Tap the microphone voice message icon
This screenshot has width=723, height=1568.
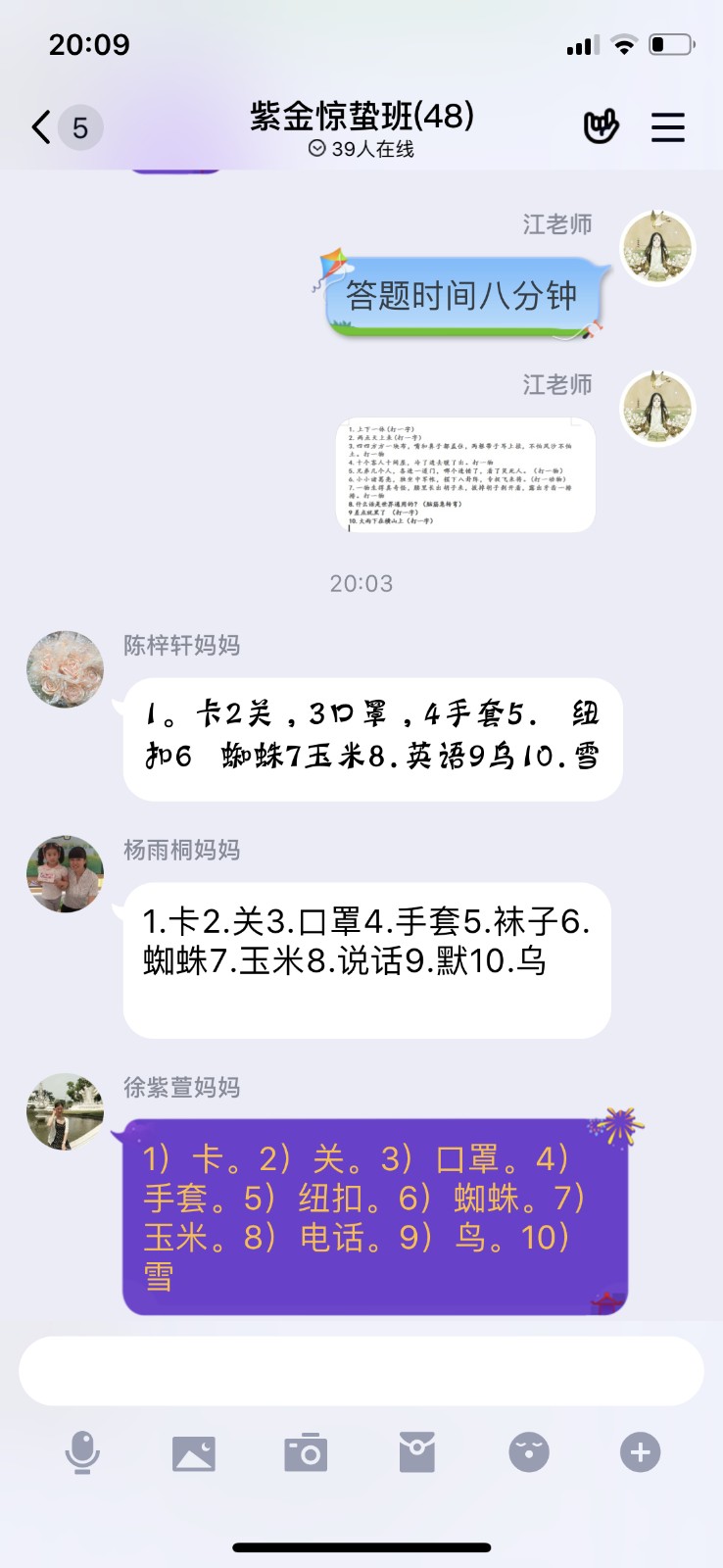coord(82,1452)
